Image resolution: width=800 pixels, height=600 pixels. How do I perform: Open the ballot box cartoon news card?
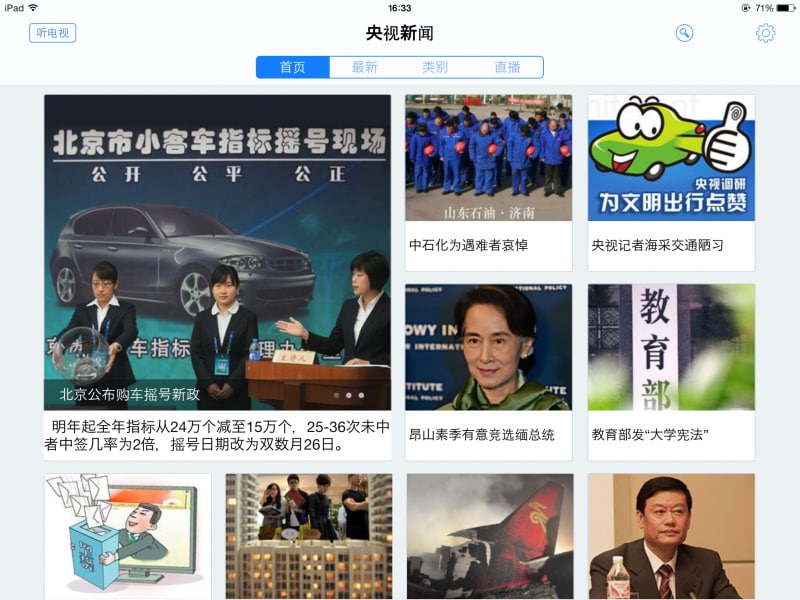[x=128, y=536]
